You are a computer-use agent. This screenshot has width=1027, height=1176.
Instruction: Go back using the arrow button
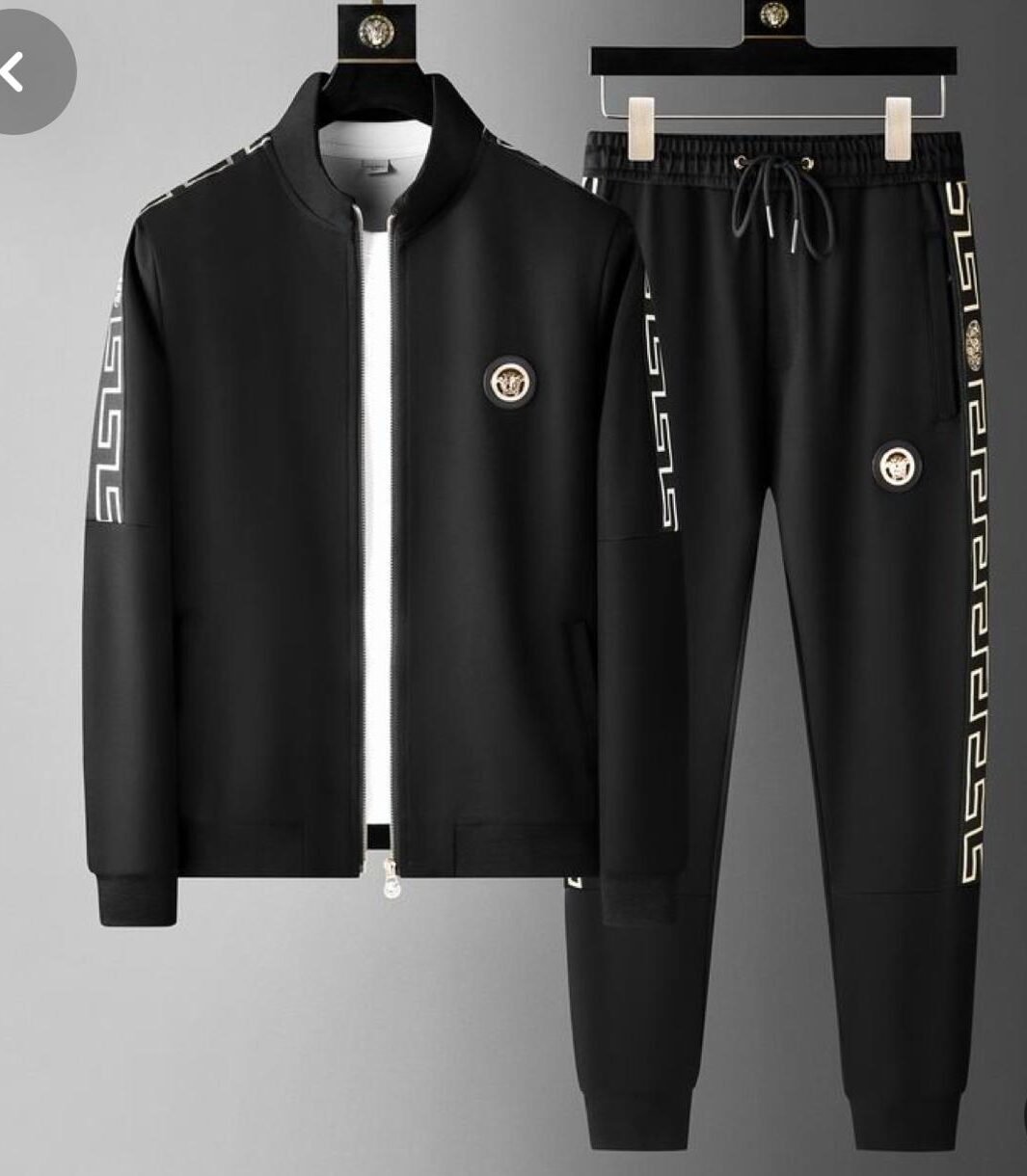[x=17, y=72]
